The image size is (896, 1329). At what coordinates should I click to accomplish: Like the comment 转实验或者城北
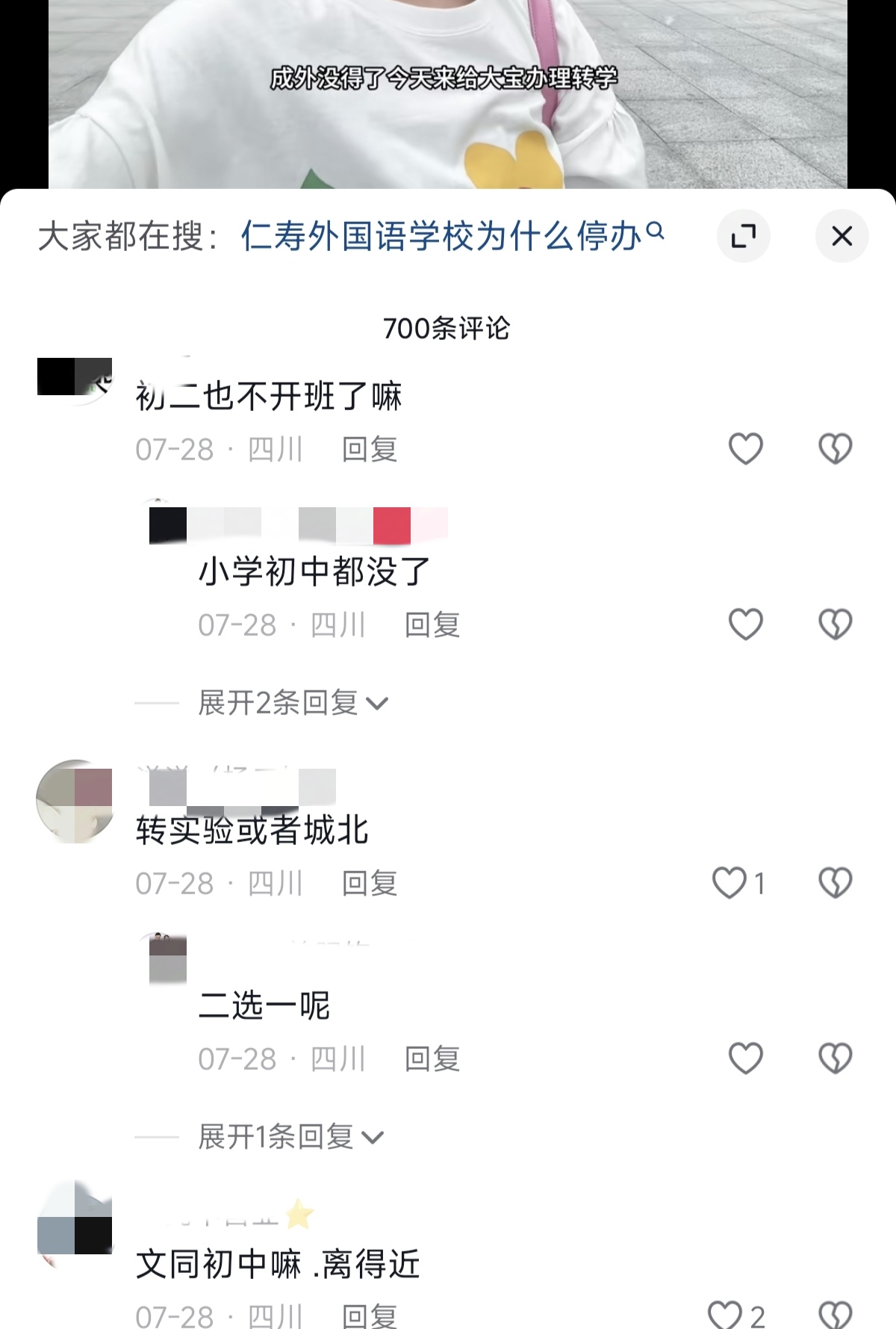[730, 883]
